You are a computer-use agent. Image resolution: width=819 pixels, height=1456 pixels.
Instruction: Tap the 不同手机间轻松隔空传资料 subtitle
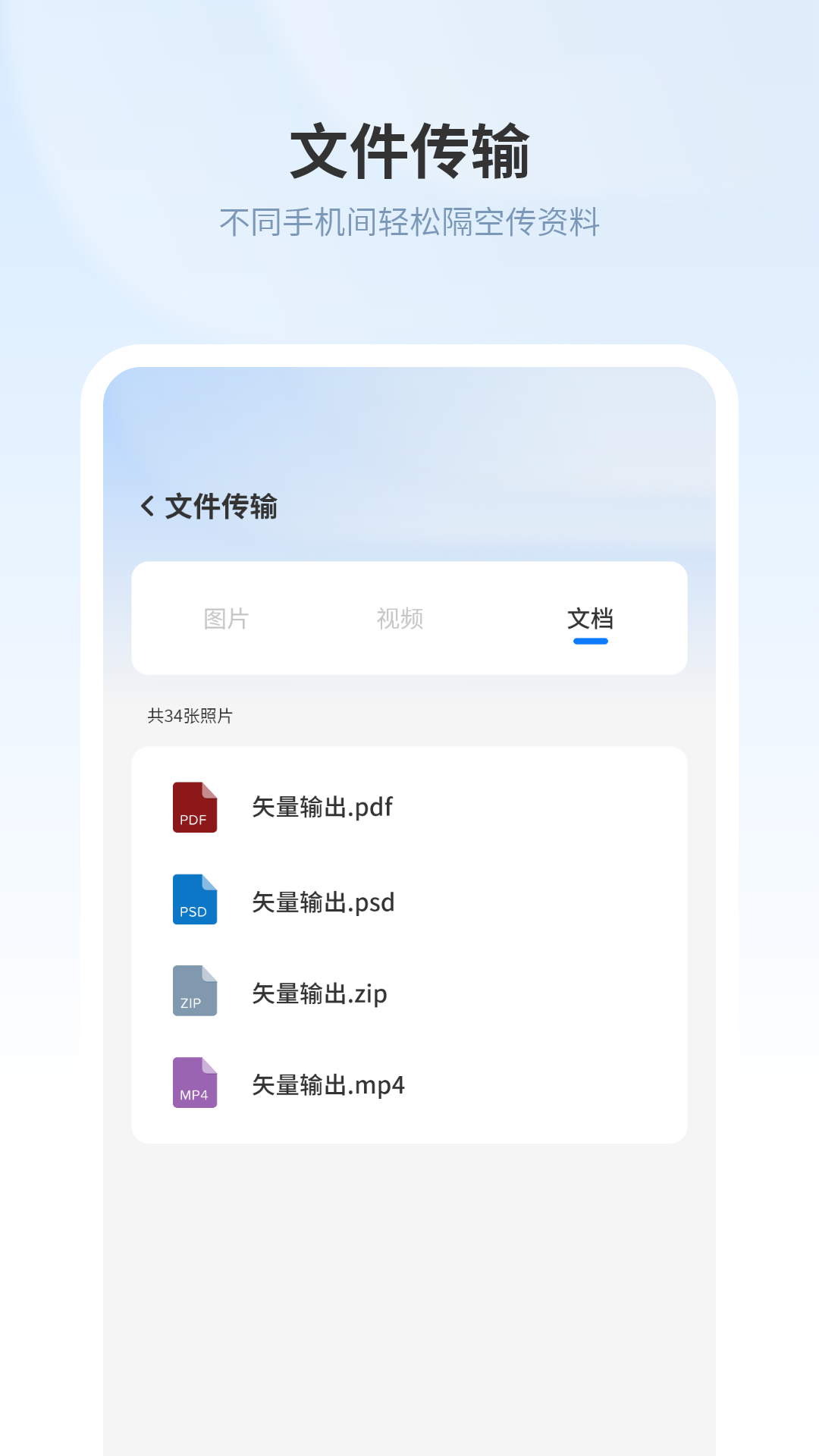coord(409,221)
